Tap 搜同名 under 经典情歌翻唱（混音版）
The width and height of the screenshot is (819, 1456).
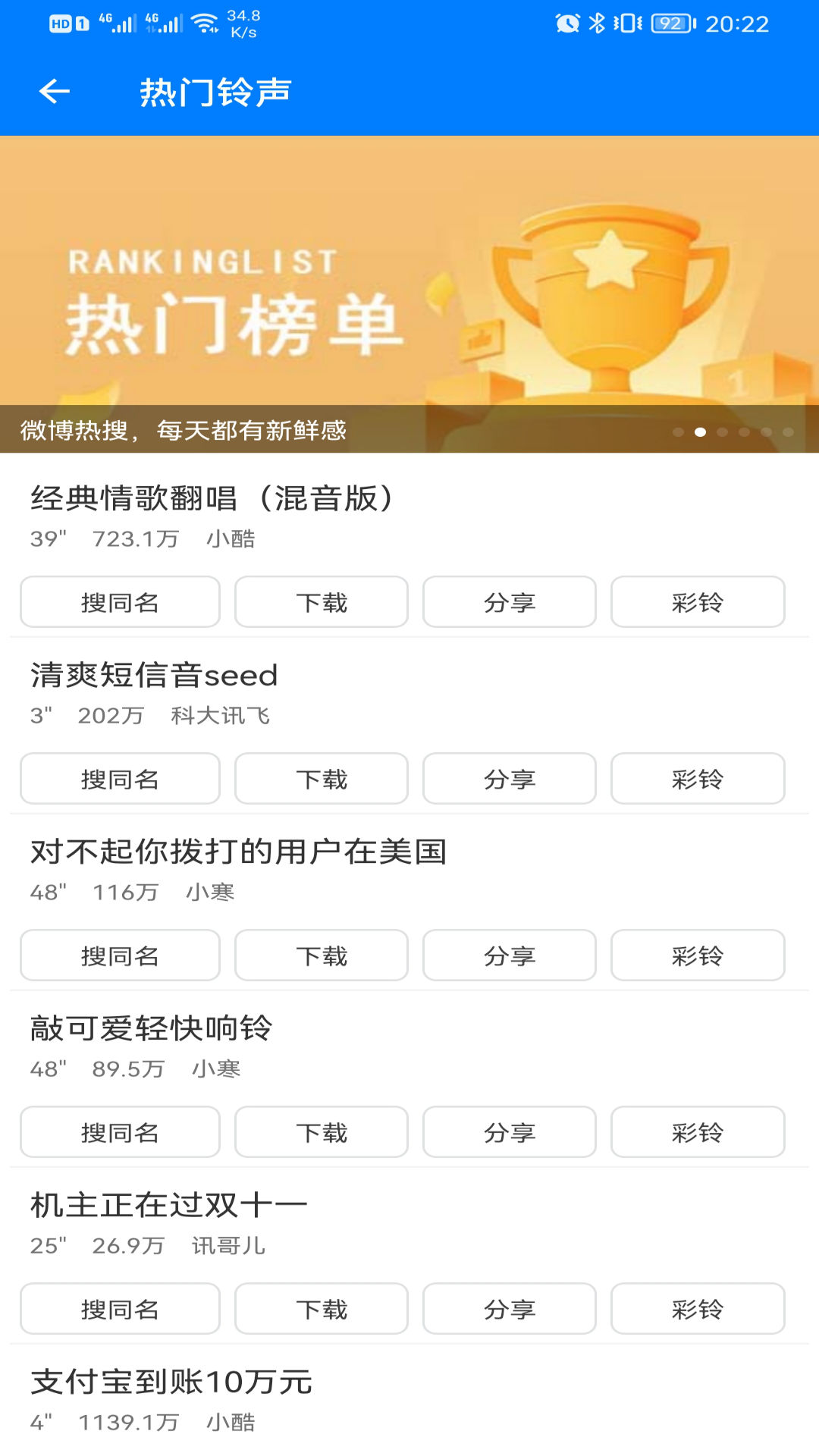120,602
